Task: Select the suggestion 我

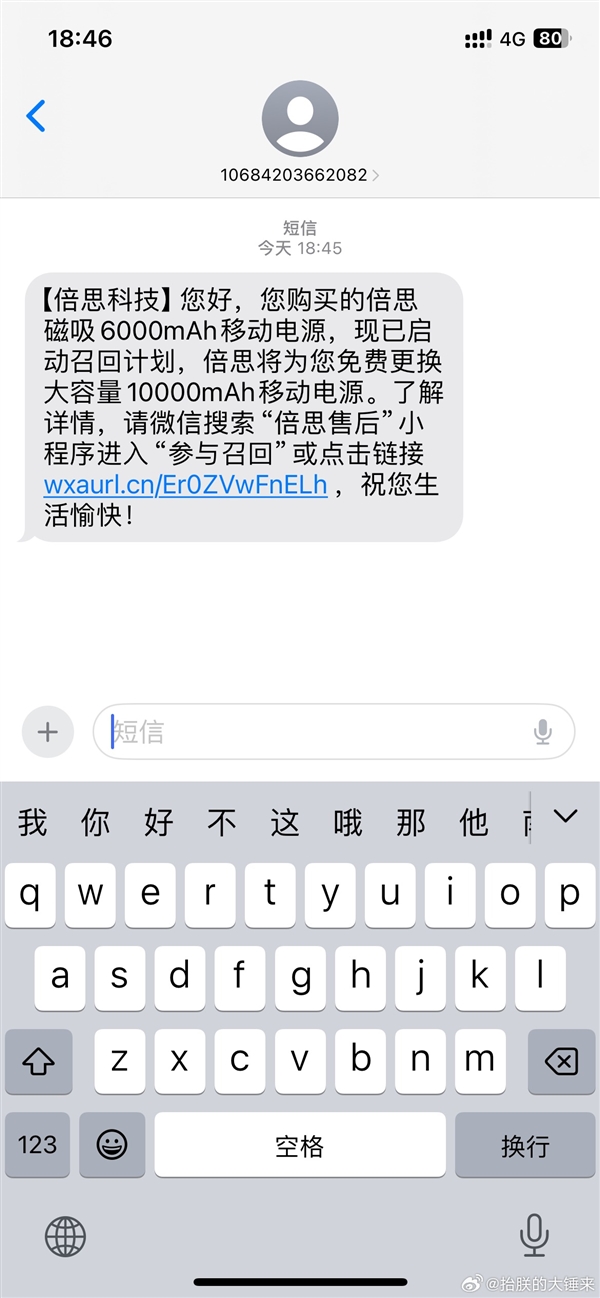Action: (33, 822)
